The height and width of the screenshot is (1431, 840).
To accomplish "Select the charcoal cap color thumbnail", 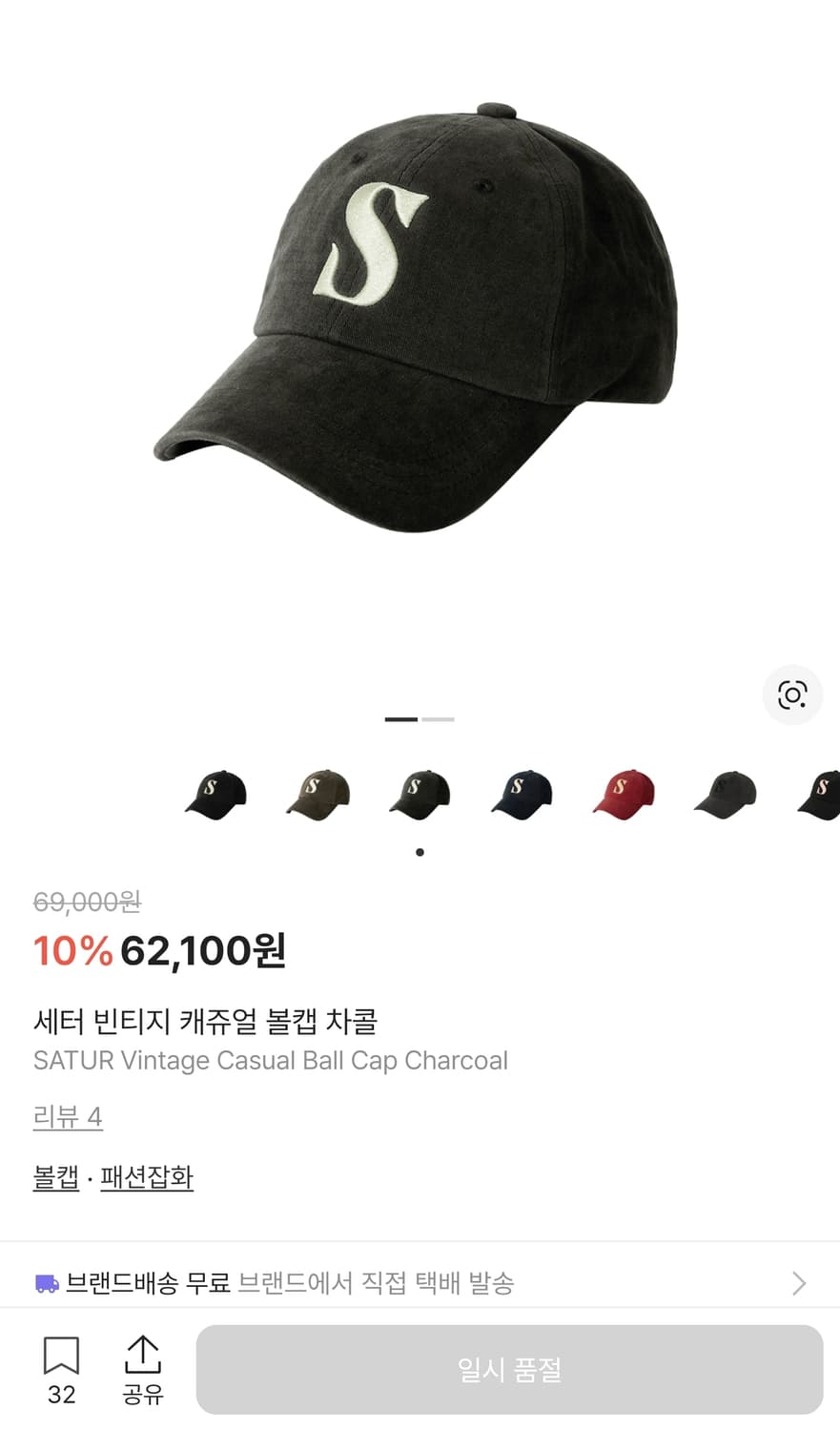I will click(x=420, y=795).
